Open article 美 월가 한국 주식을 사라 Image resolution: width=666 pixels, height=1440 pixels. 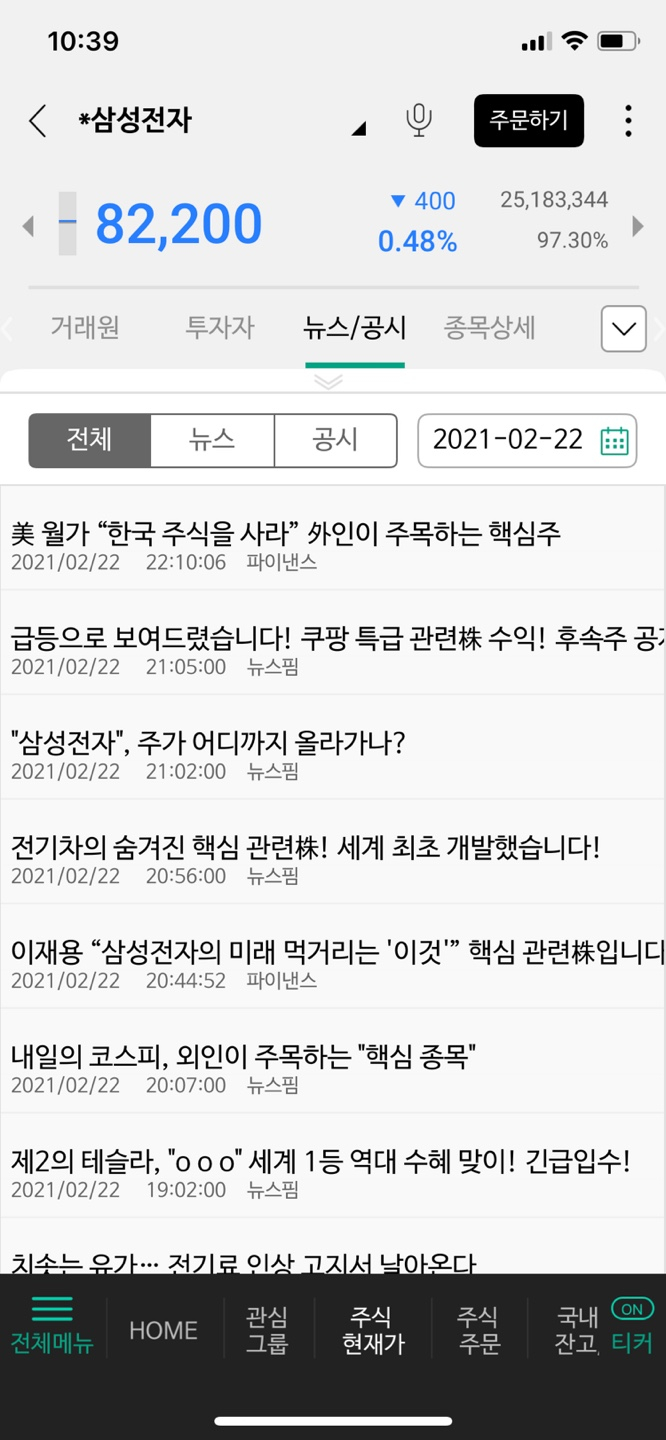click(286, 533)
